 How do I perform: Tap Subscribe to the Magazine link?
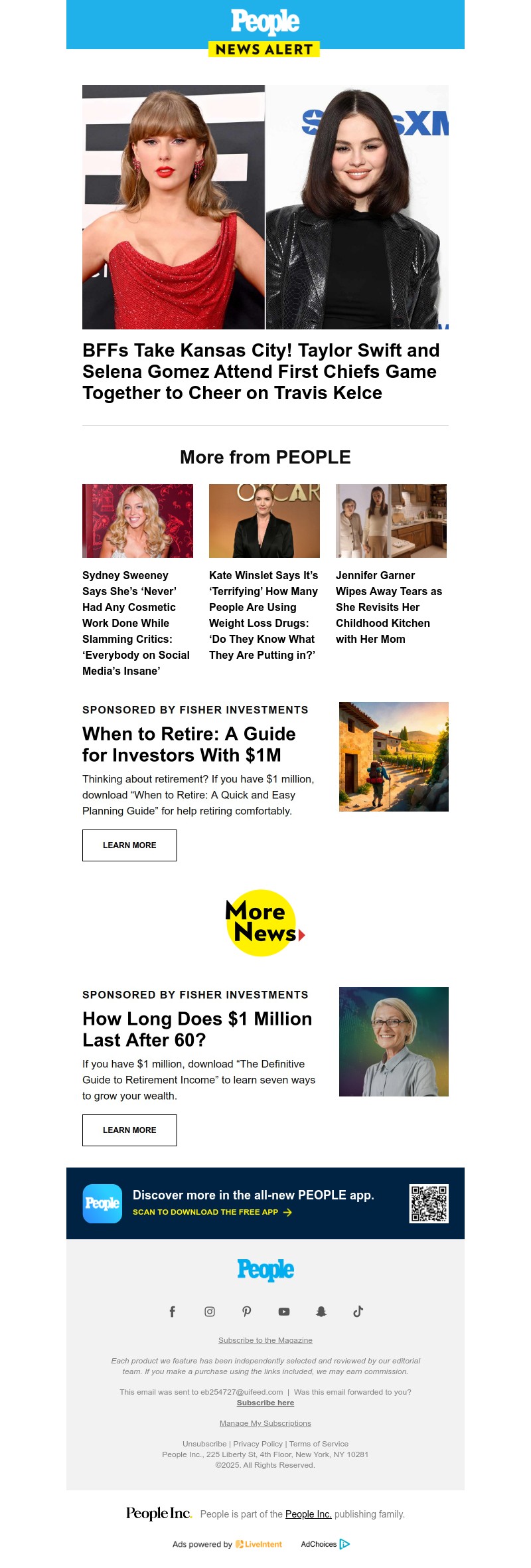tap(265, 1340)
